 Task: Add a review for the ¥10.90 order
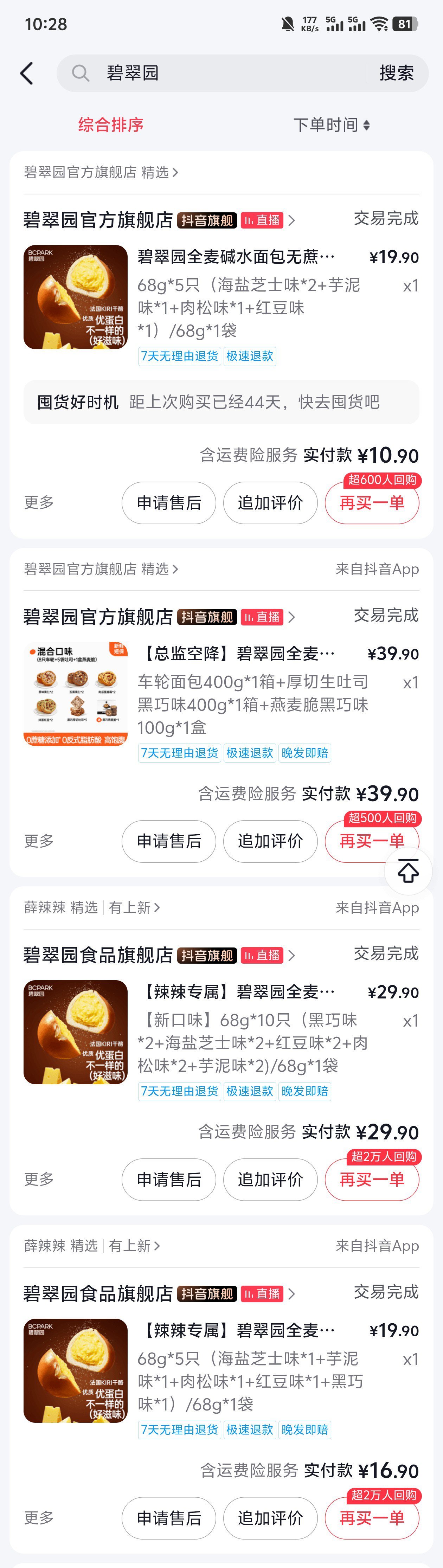coord(270,503)
